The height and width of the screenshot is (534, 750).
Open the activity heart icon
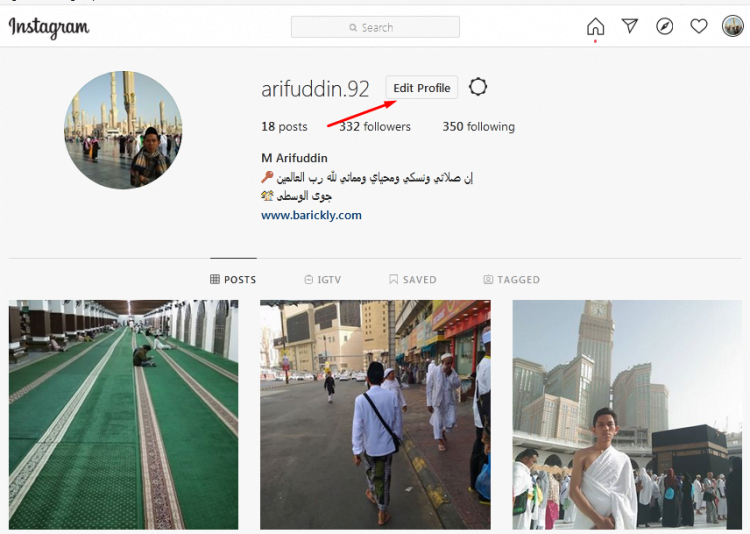point(699,26)
